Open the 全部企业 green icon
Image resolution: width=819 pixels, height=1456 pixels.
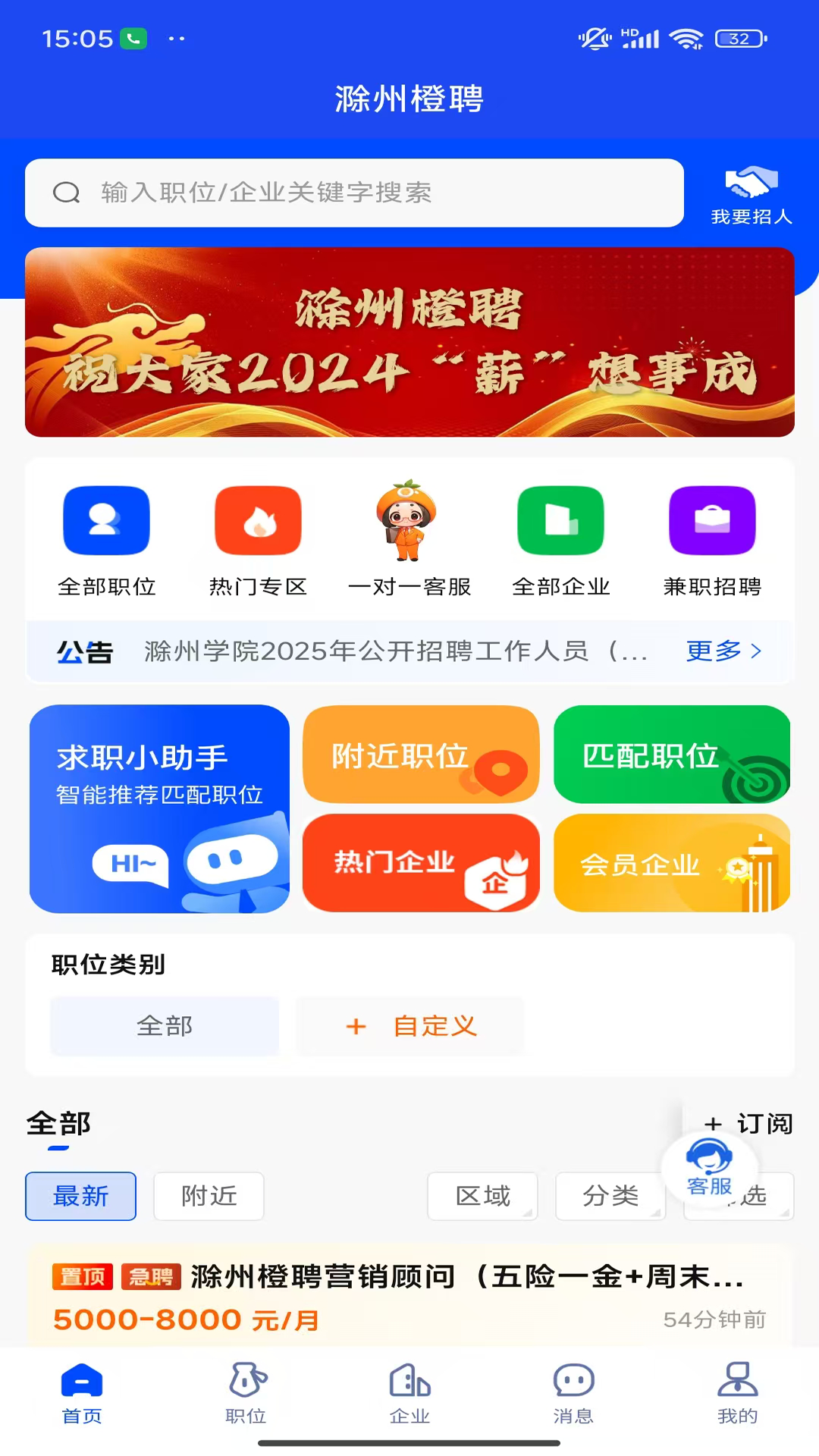560,520
